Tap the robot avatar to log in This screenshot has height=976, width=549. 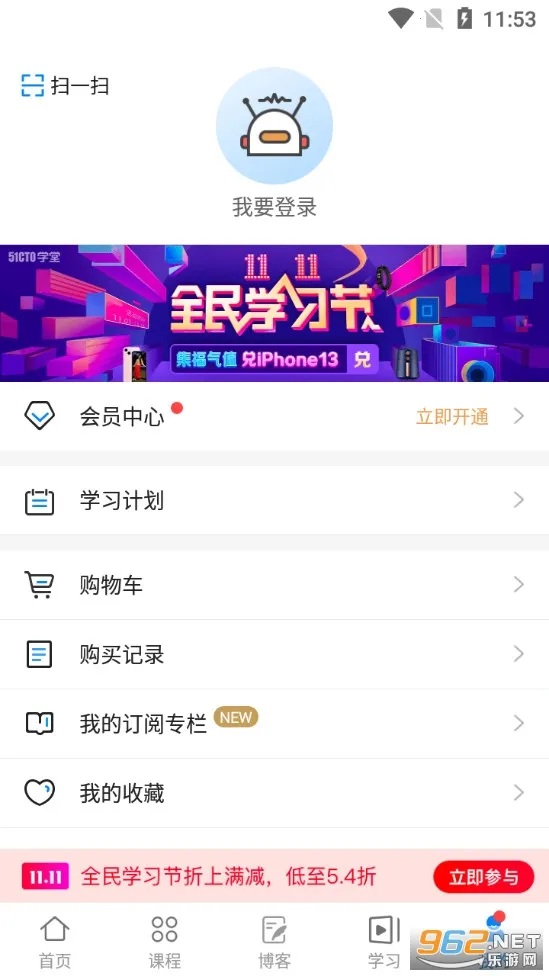tap(274, 126)
